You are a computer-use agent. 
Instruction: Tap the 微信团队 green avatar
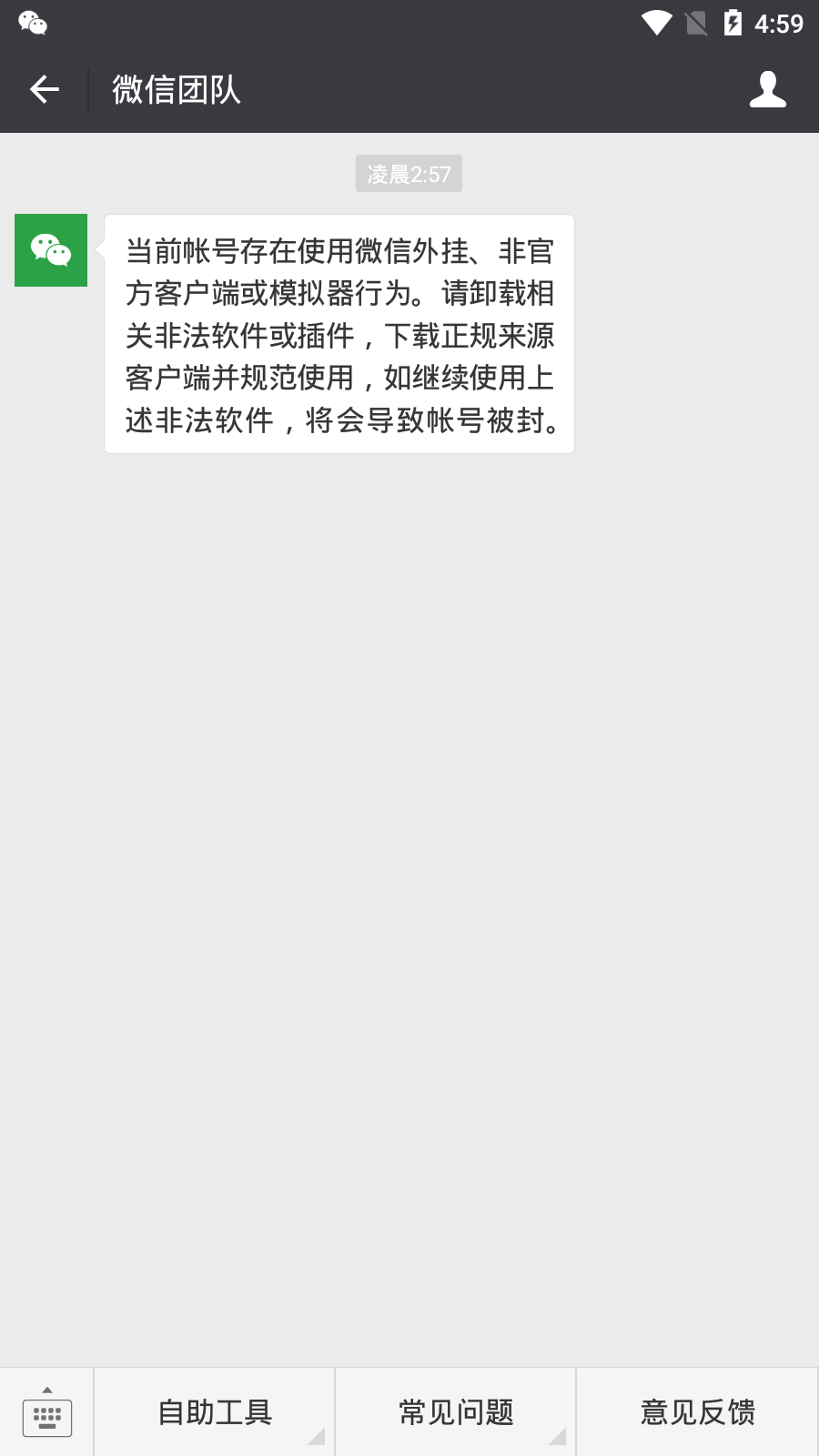(x=51, y=250)
